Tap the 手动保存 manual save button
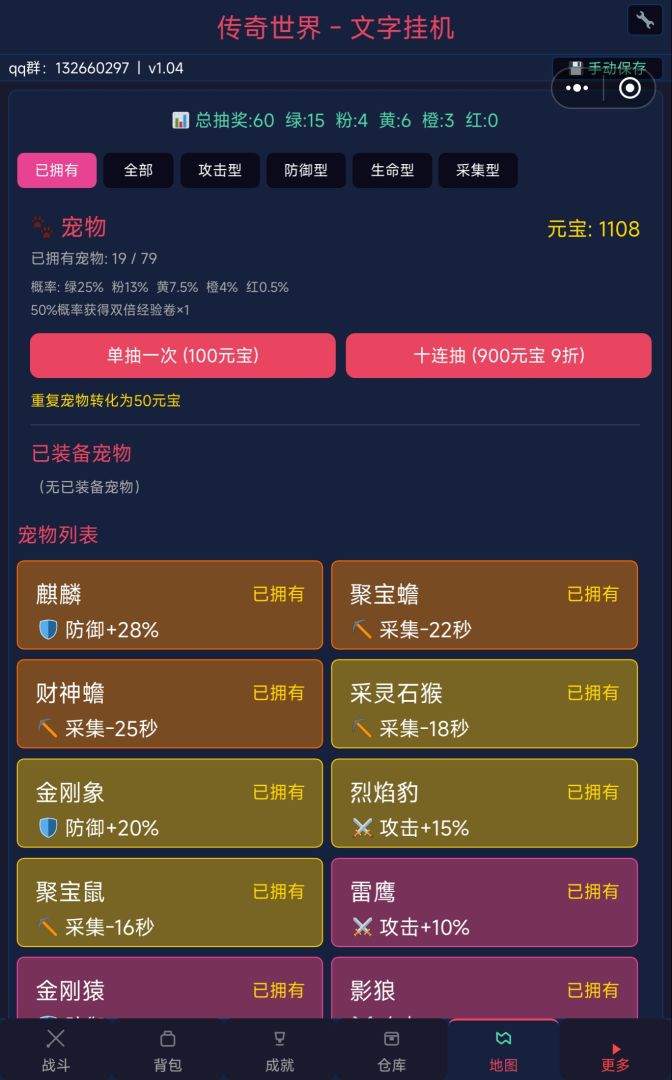The width and height of the screenshot is (672, 1080). [607, 68]
